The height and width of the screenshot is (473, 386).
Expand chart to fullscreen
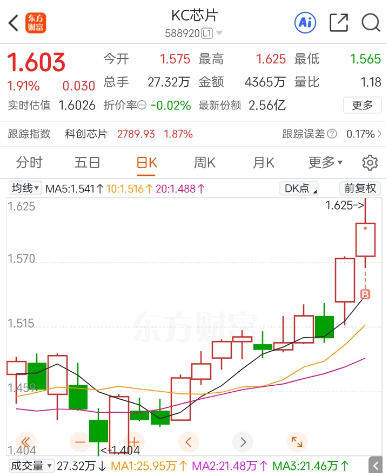tap(297, 442)
